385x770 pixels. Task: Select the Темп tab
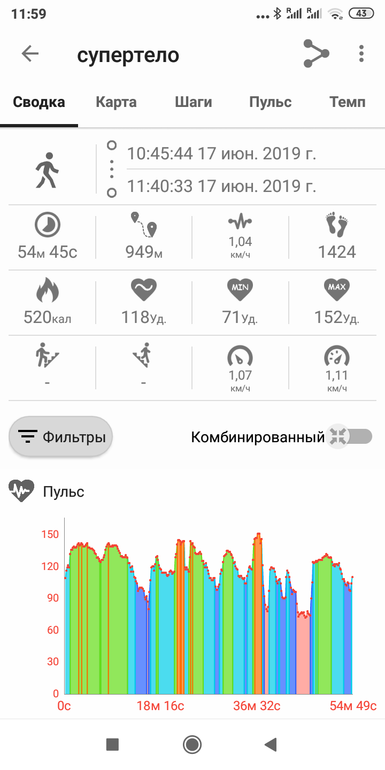[347, 102]
